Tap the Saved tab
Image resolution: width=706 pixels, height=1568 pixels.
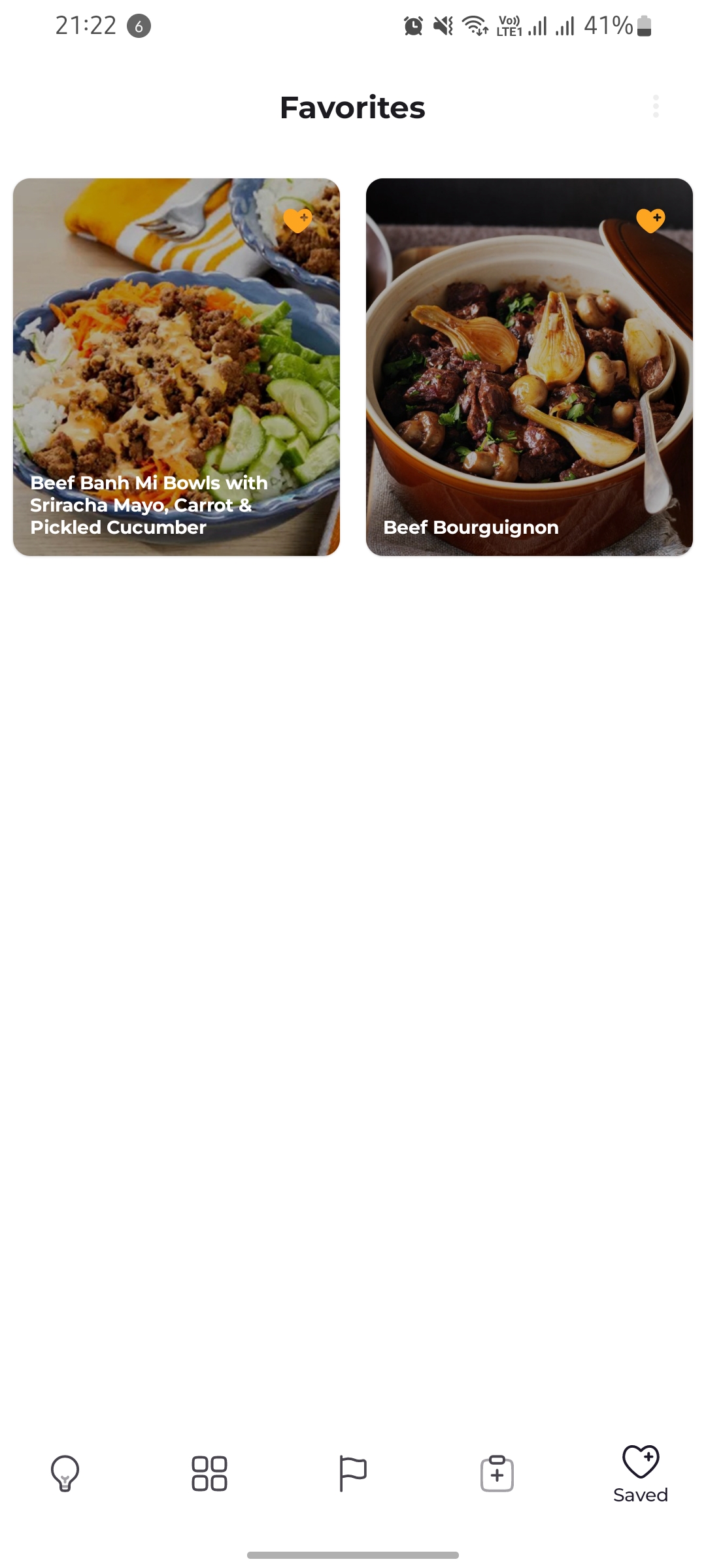641,1473
